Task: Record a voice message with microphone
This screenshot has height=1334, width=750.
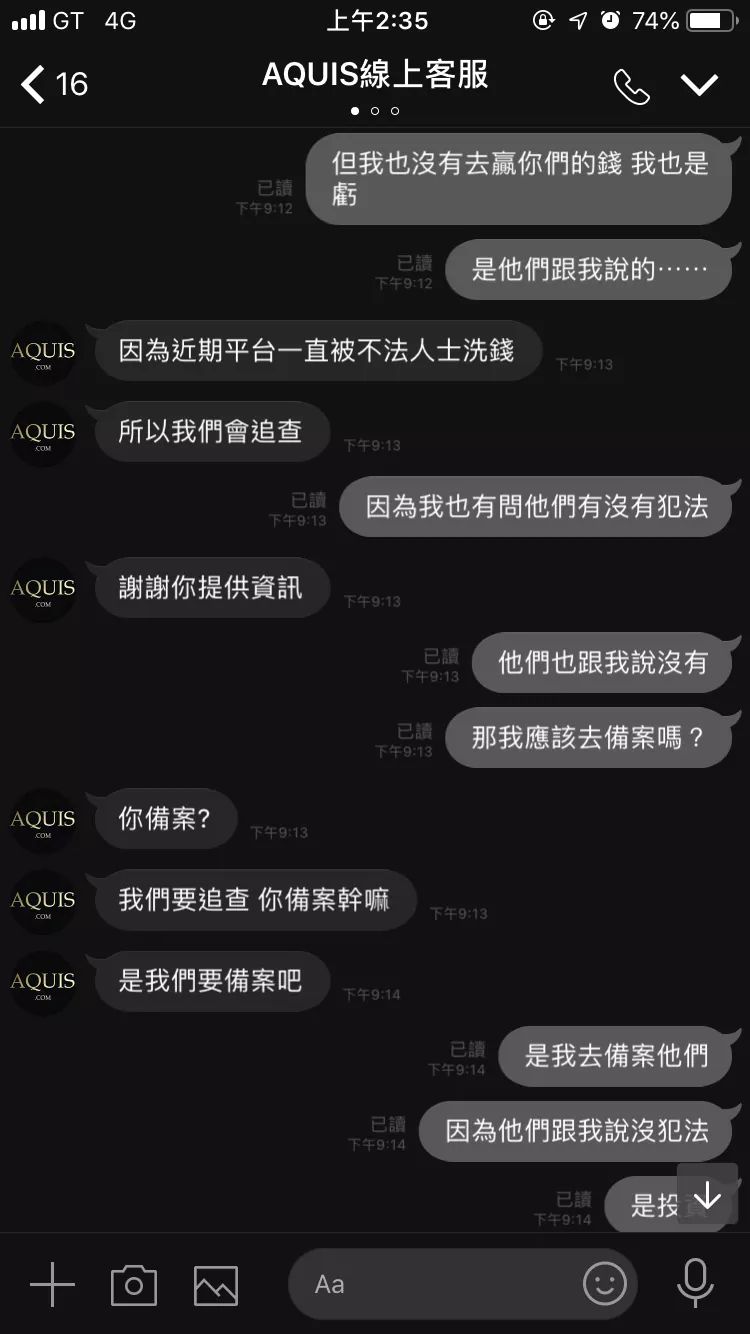Action: [x=695, y=1284]
